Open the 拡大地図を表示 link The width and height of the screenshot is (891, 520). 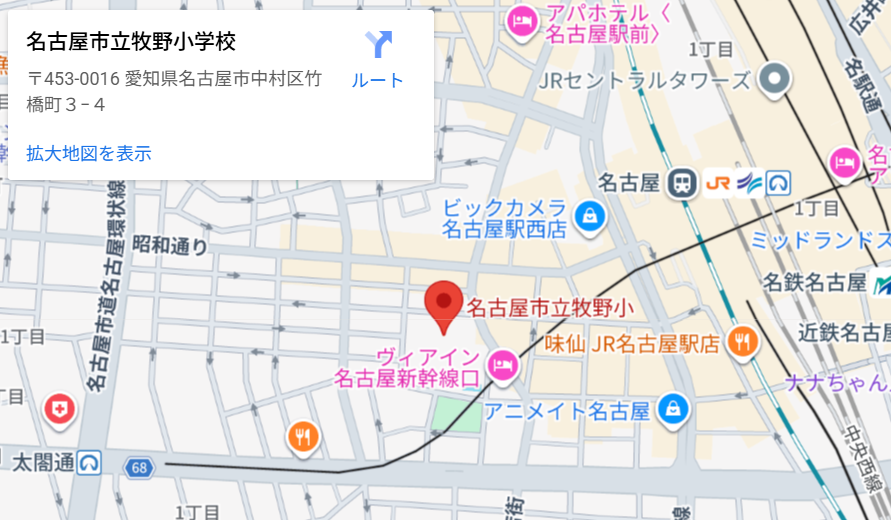pos(89,153)
